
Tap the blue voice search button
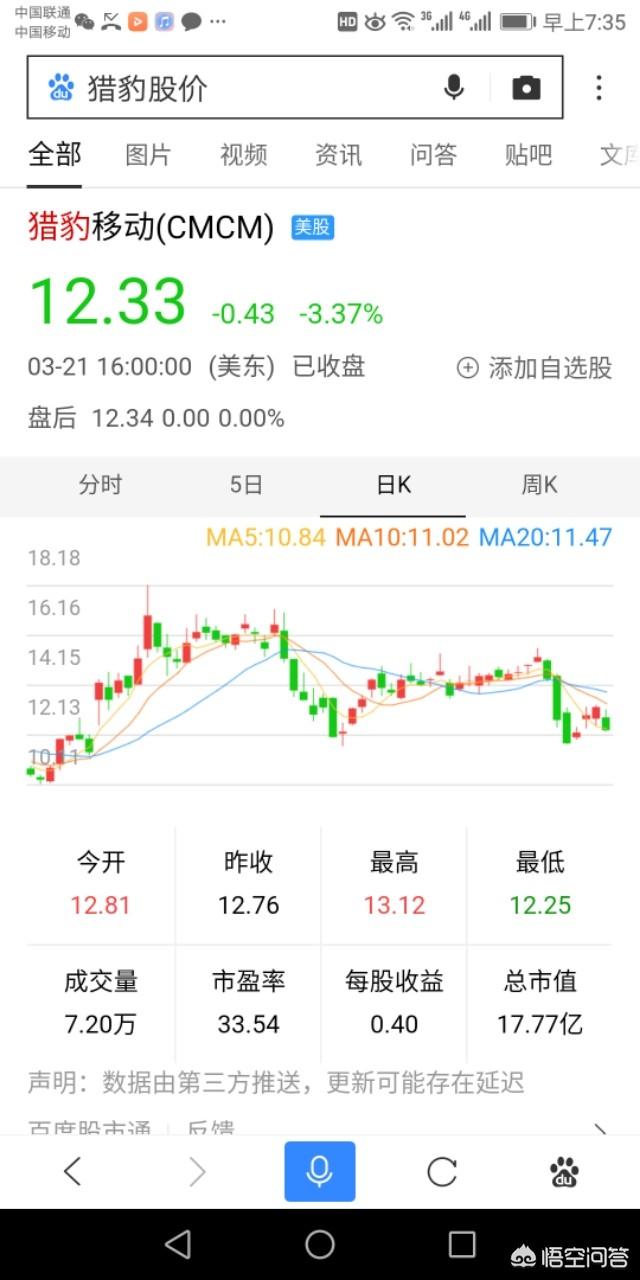(319, 1171)
